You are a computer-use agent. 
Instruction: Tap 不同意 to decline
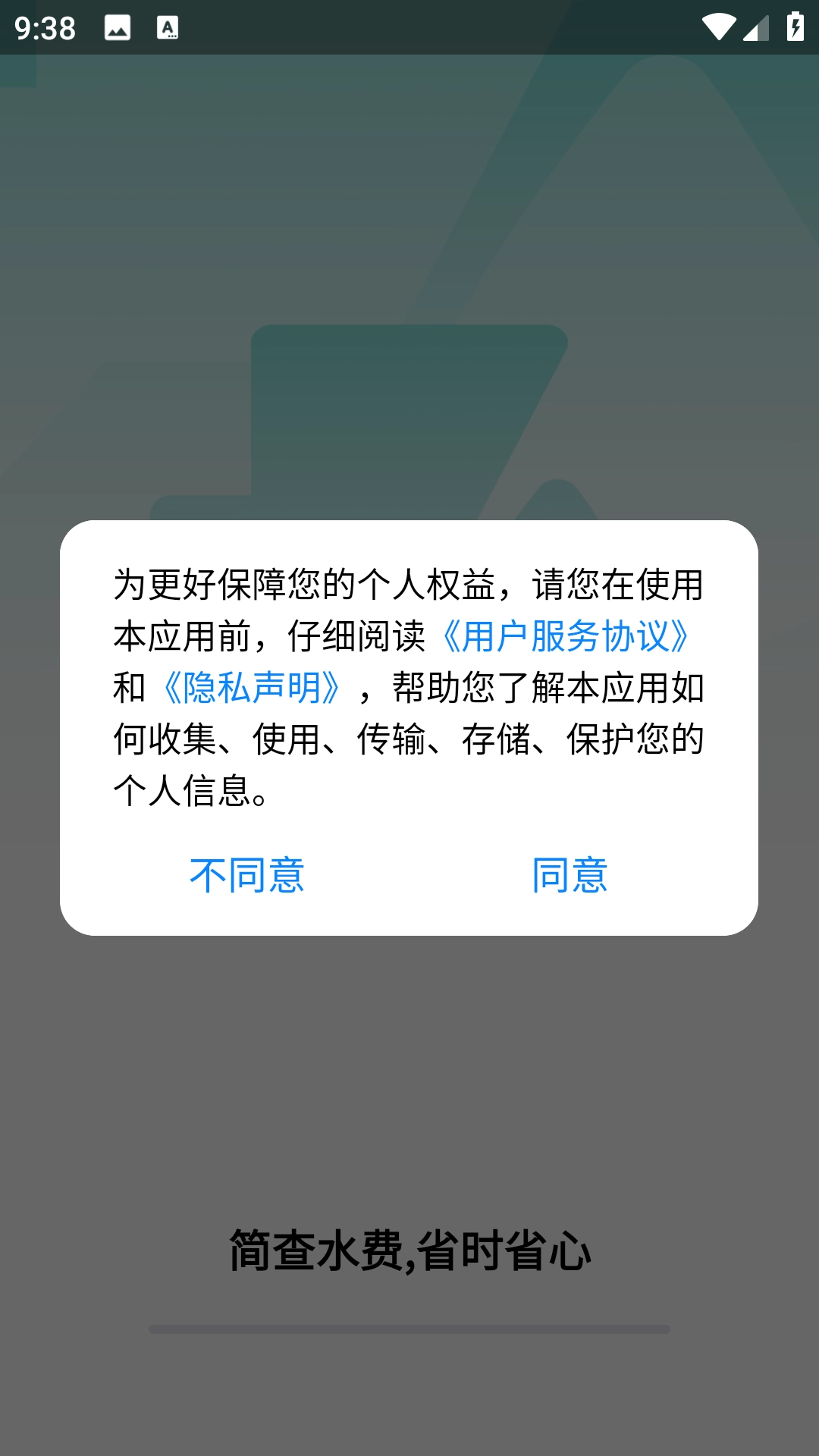pyautogui.click(x=247, y=875)
